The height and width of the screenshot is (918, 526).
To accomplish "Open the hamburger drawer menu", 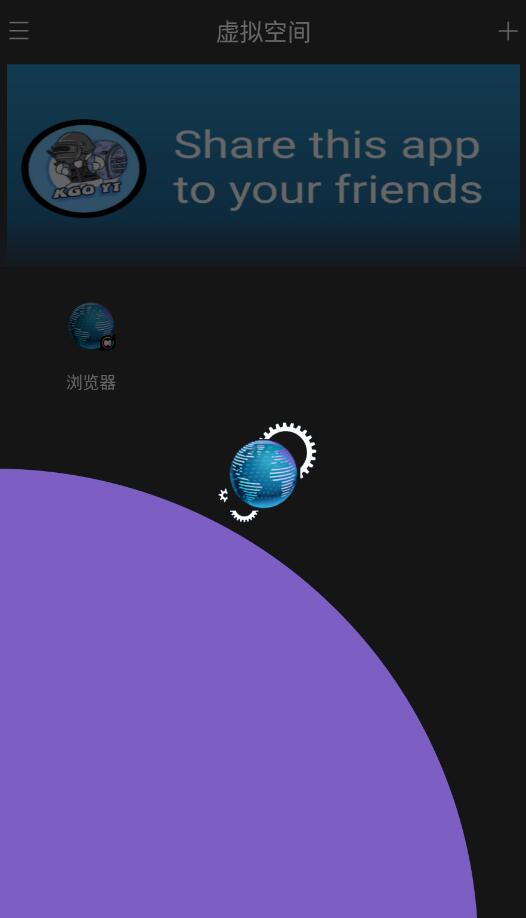I will 19,30.
